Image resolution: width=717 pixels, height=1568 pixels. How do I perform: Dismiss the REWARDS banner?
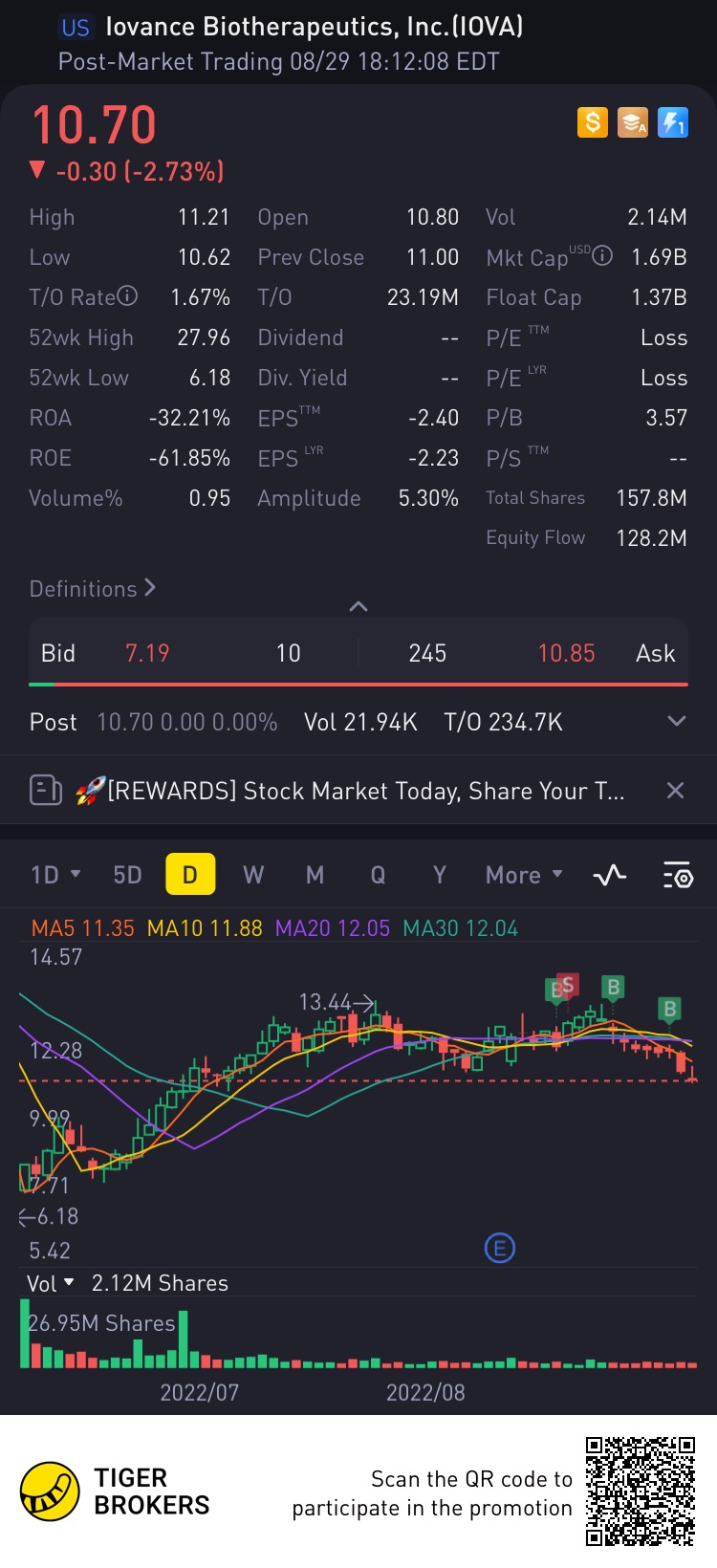675,791
